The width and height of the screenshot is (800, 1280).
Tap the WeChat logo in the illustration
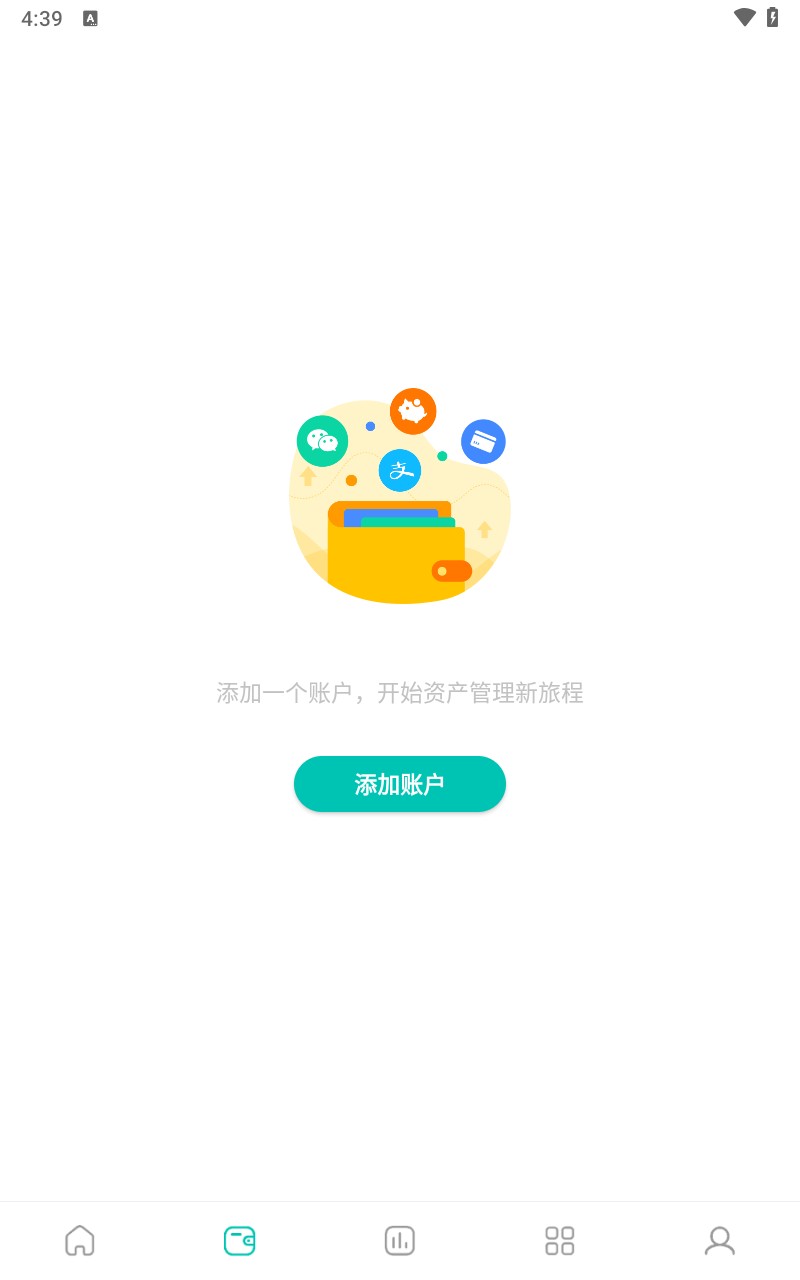[x=322, y=441]
